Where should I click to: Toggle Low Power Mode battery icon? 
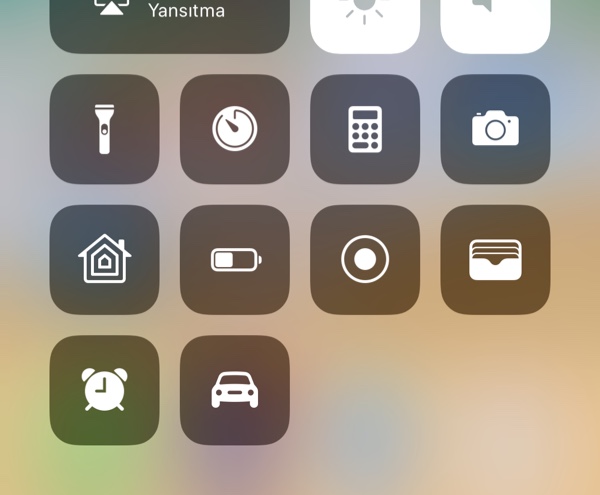(x=234, y=260)
